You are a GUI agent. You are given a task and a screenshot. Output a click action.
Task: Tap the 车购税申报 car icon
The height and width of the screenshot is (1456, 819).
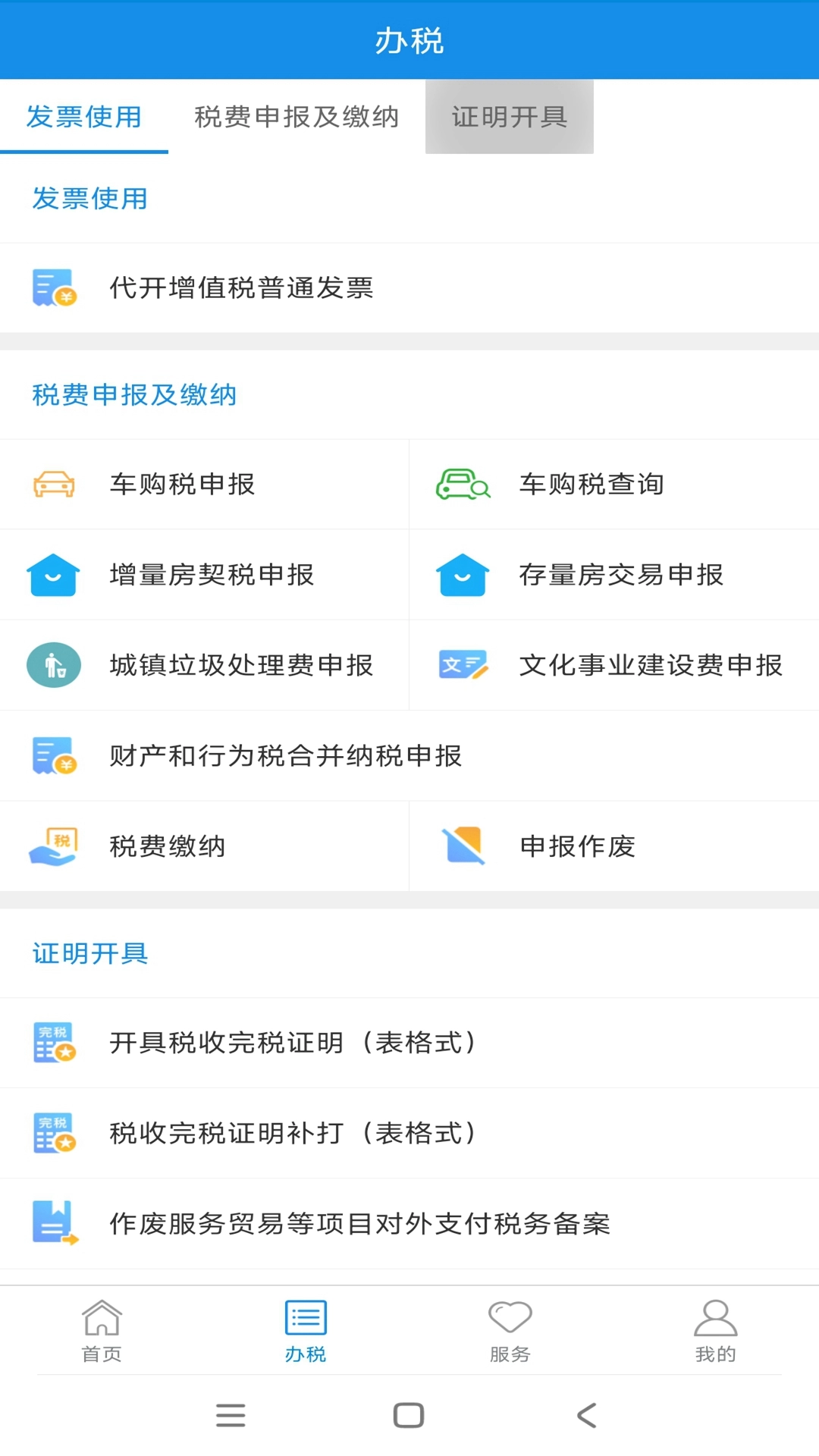coord(52,484)
